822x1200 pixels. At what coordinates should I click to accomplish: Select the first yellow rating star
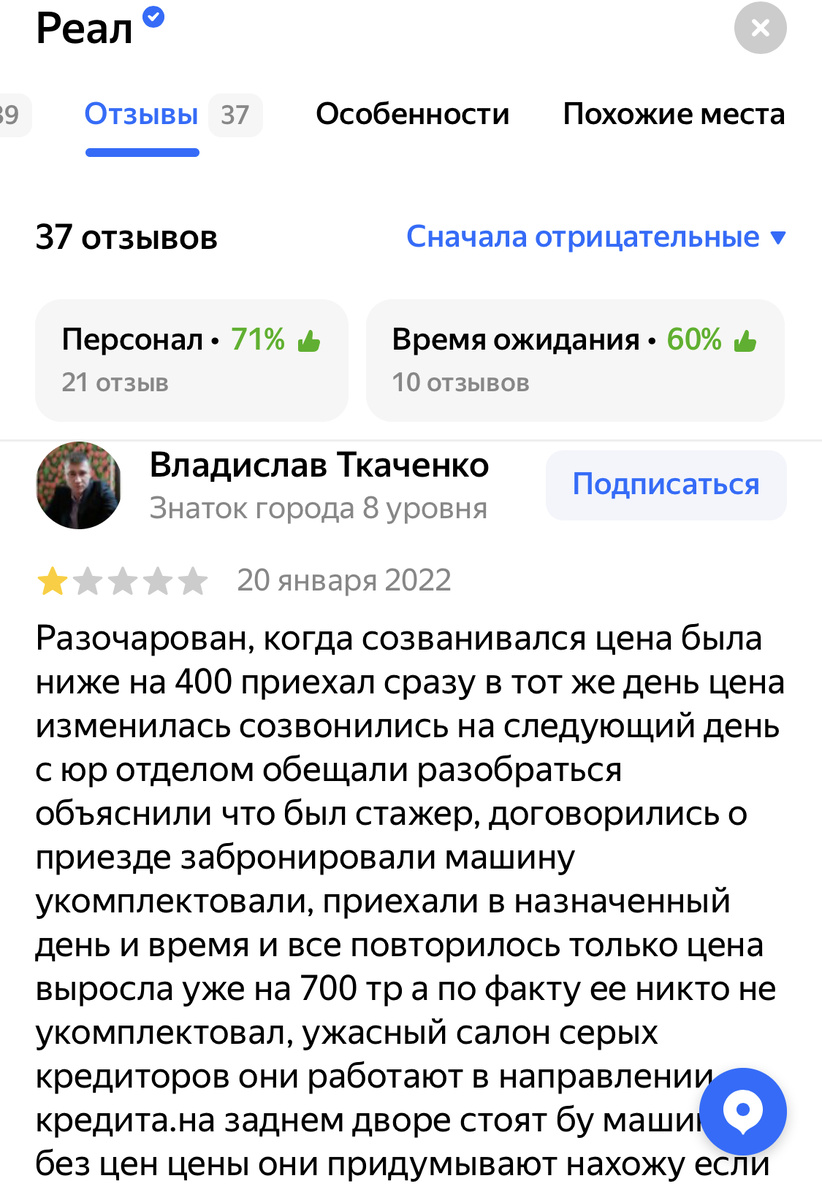[53, 579]
